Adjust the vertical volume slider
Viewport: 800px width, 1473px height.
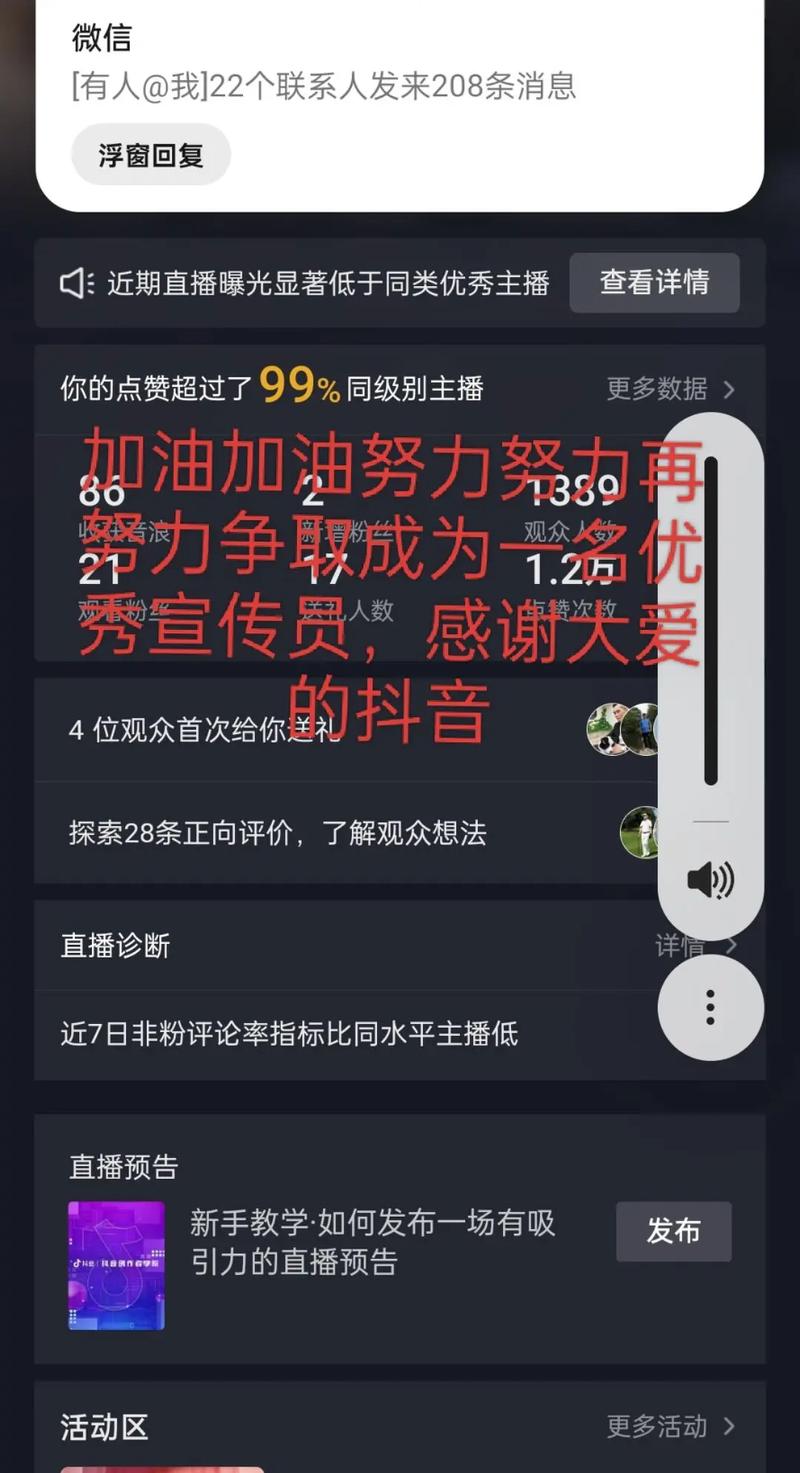[711, 620]
